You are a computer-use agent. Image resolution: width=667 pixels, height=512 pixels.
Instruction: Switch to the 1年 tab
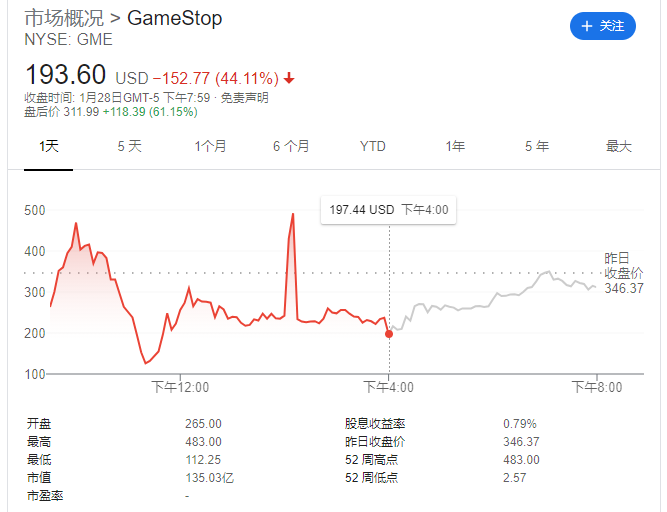click(x=455, y=146)
